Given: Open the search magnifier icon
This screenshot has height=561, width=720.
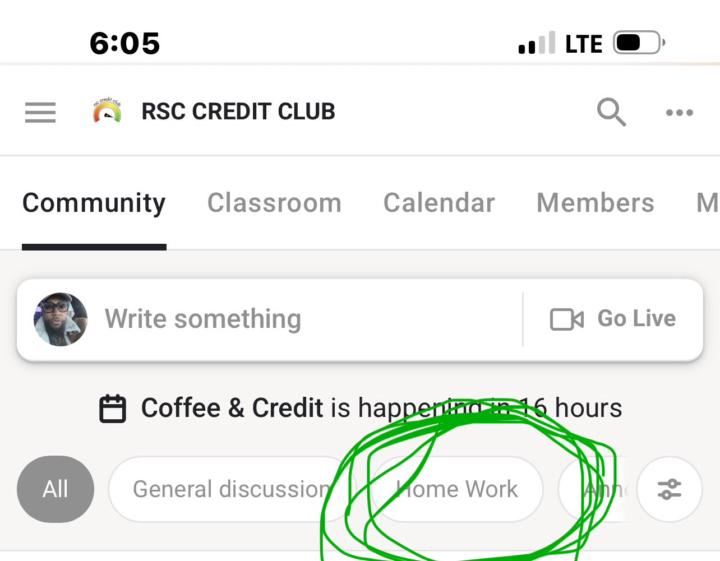Looking at the screenshot, I should (x=611, y=112).
